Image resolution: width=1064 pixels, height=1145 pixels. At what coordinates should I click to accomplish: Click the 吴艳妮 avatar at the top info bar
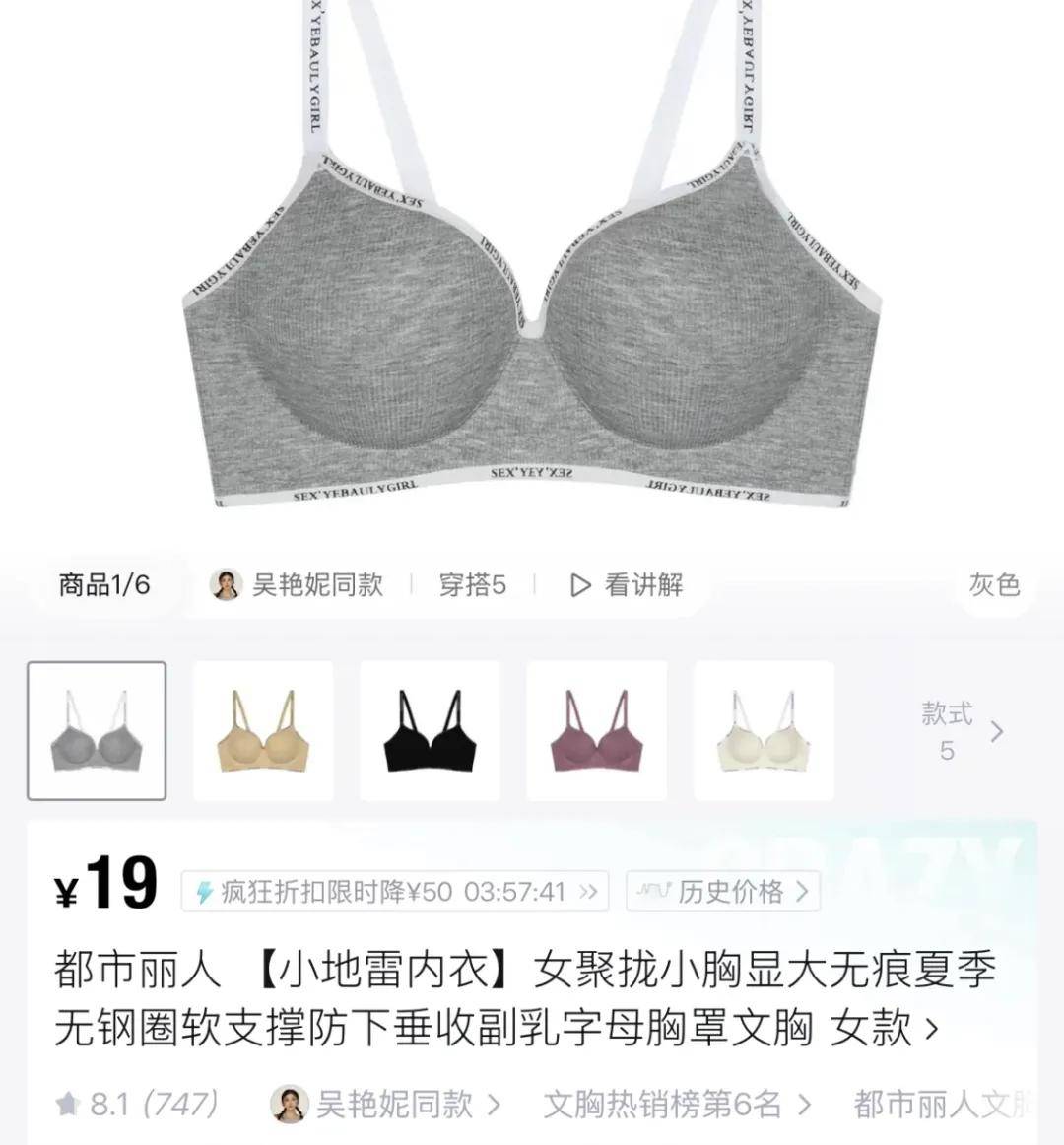pos(225,583)
